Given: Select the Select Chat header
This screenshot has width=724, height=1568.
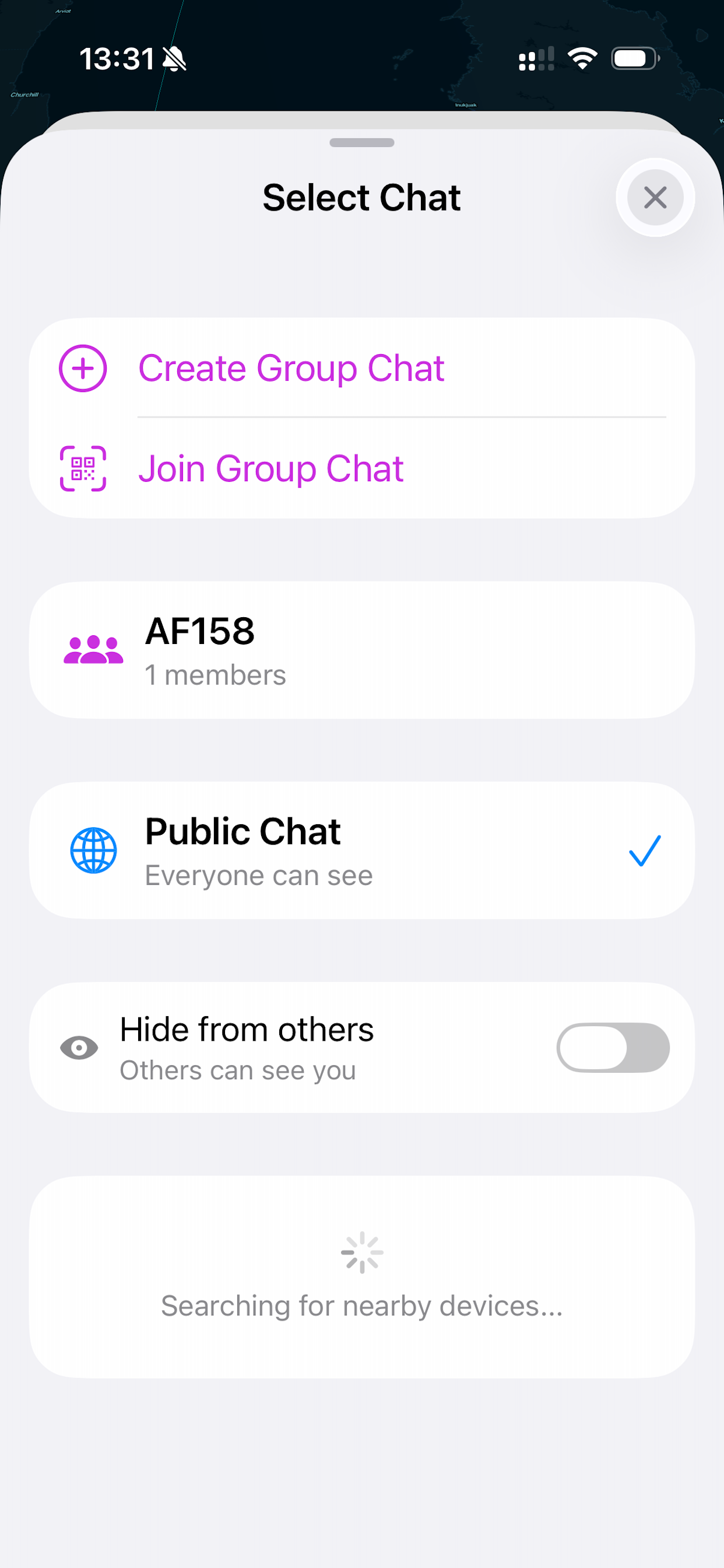Looking at the screenshot, I should point(362,197).
